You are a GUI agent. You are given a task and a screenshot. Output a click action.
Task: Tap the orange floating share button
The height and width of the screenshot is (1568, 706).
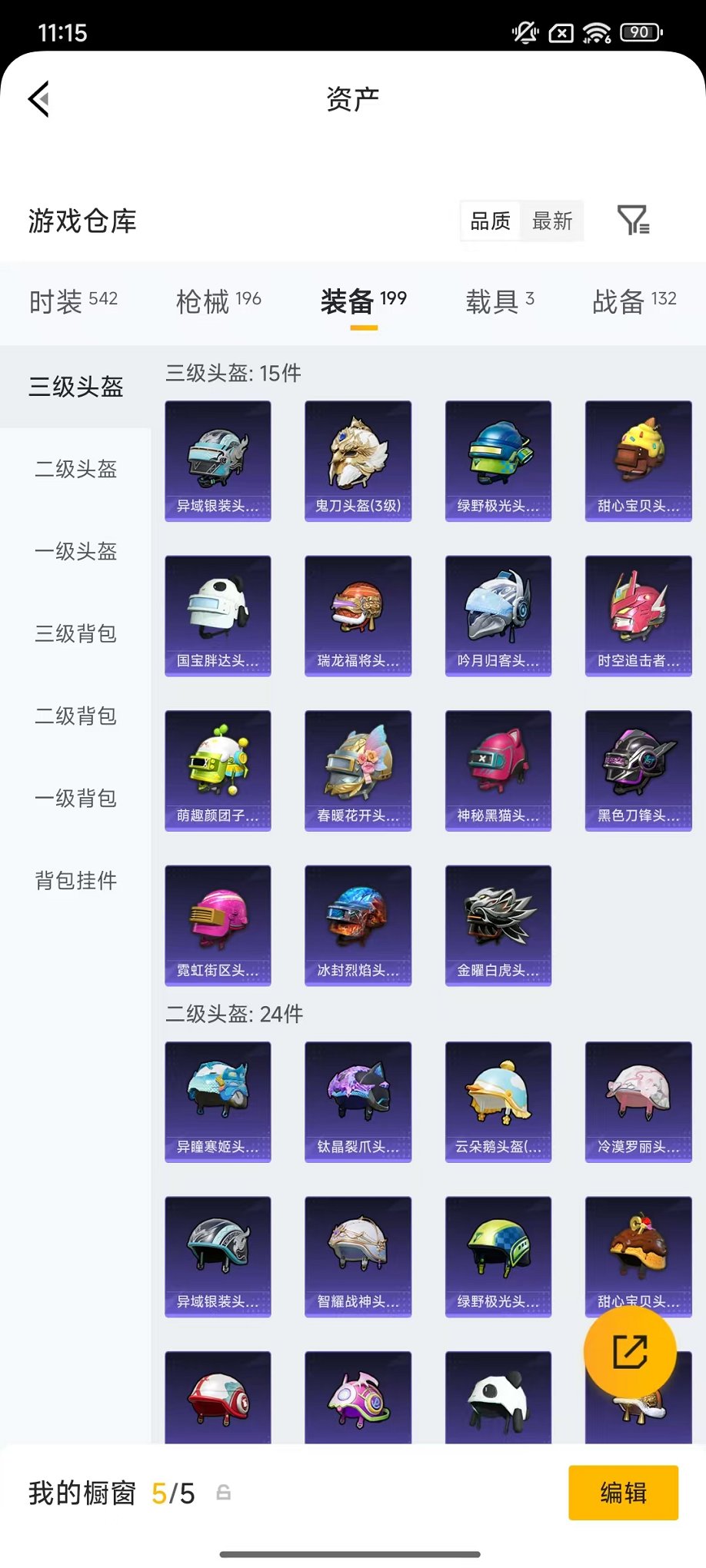tap(630, 1352)
